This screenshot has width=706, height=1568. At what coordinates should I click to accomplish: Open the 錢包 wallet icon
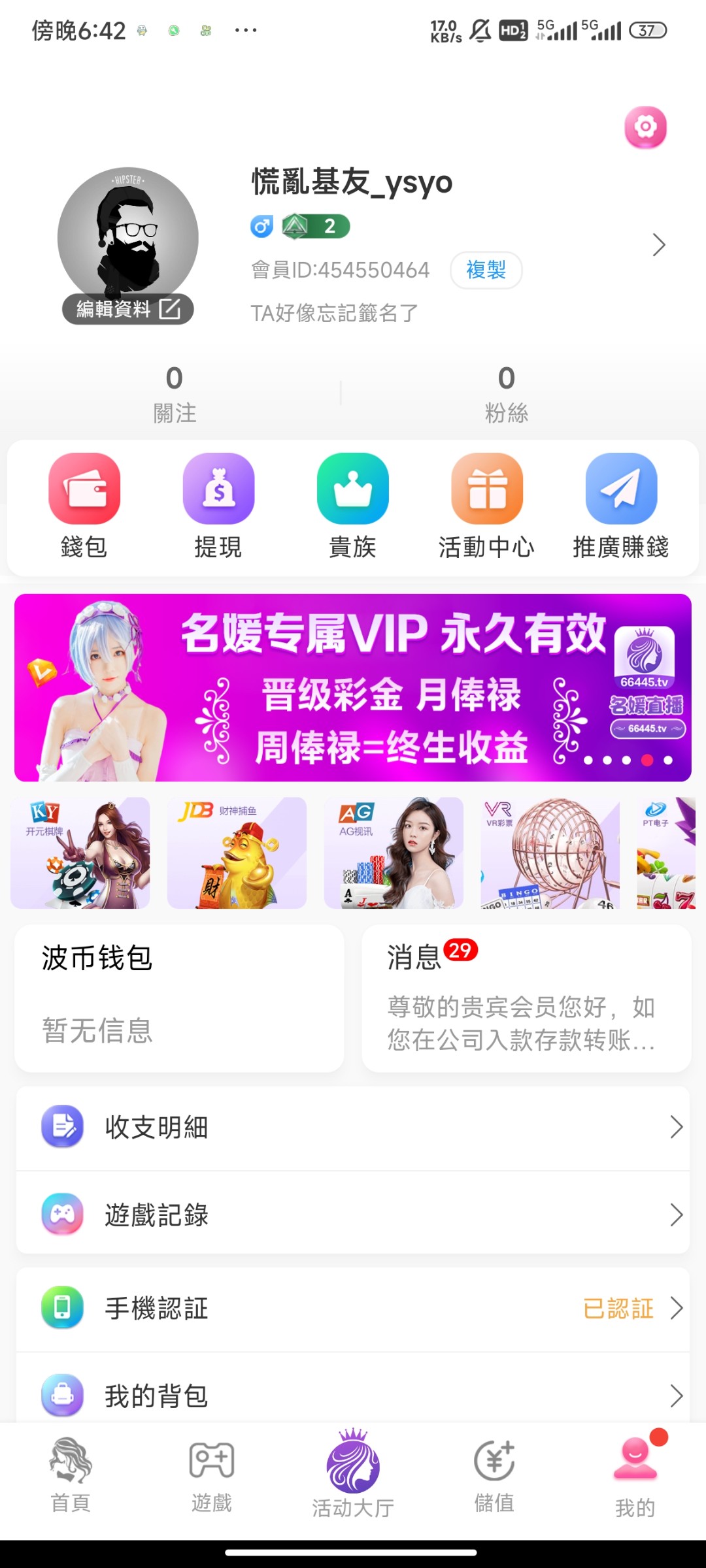click(85, 489)
